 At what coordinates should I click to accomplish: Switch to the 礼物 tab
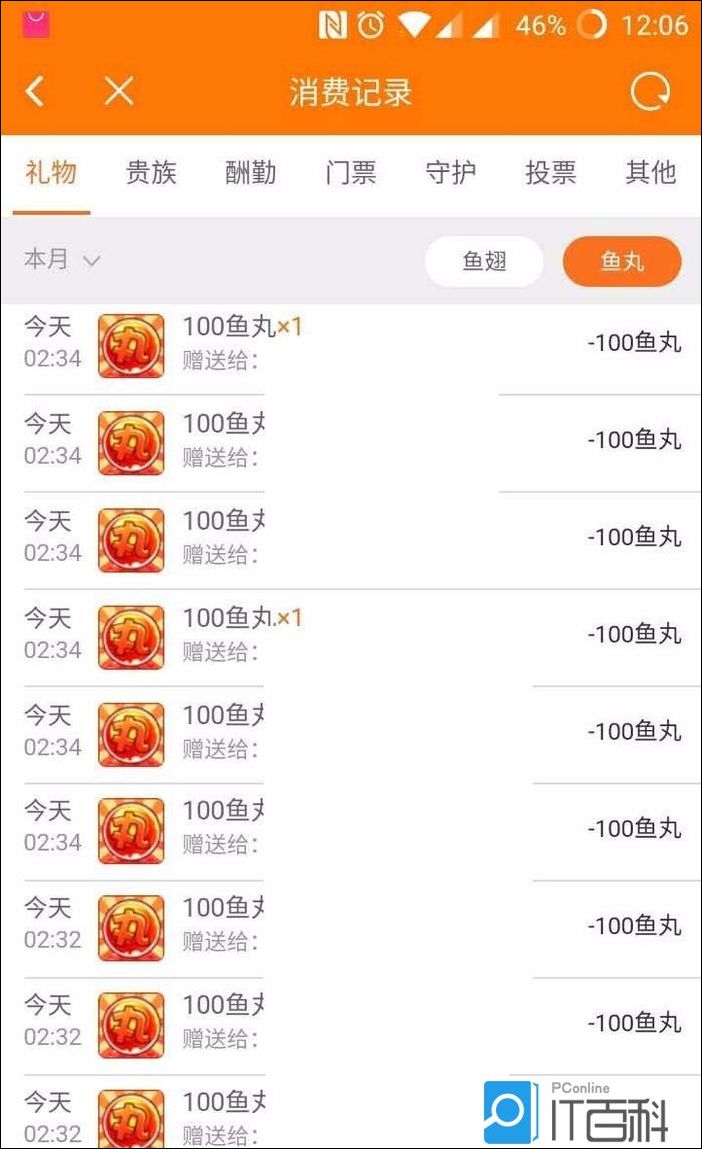coord(51,173)
